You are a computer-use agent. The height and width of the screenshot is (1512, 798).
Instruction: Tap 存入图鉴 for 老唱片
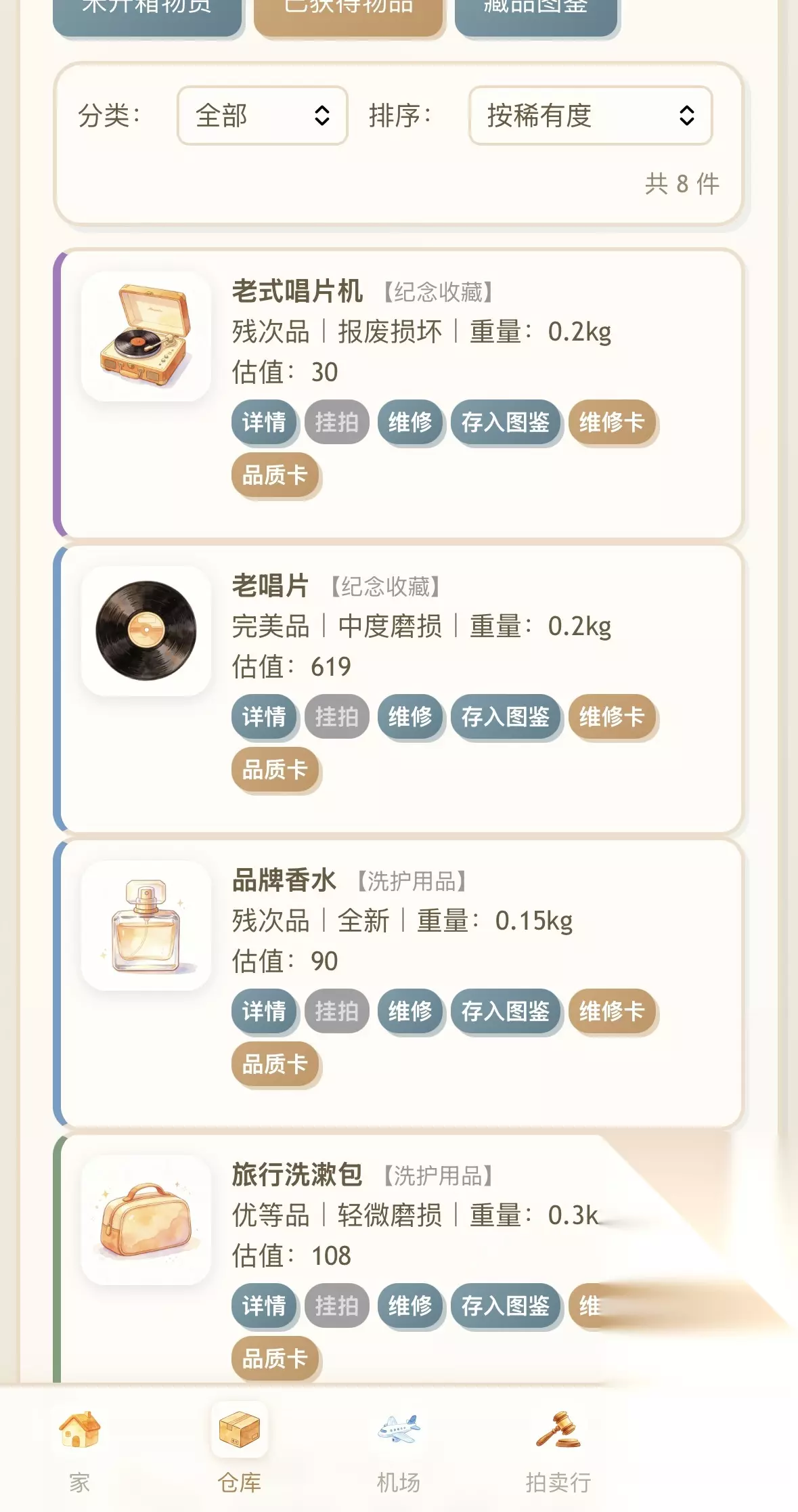(x=506, y=716)
